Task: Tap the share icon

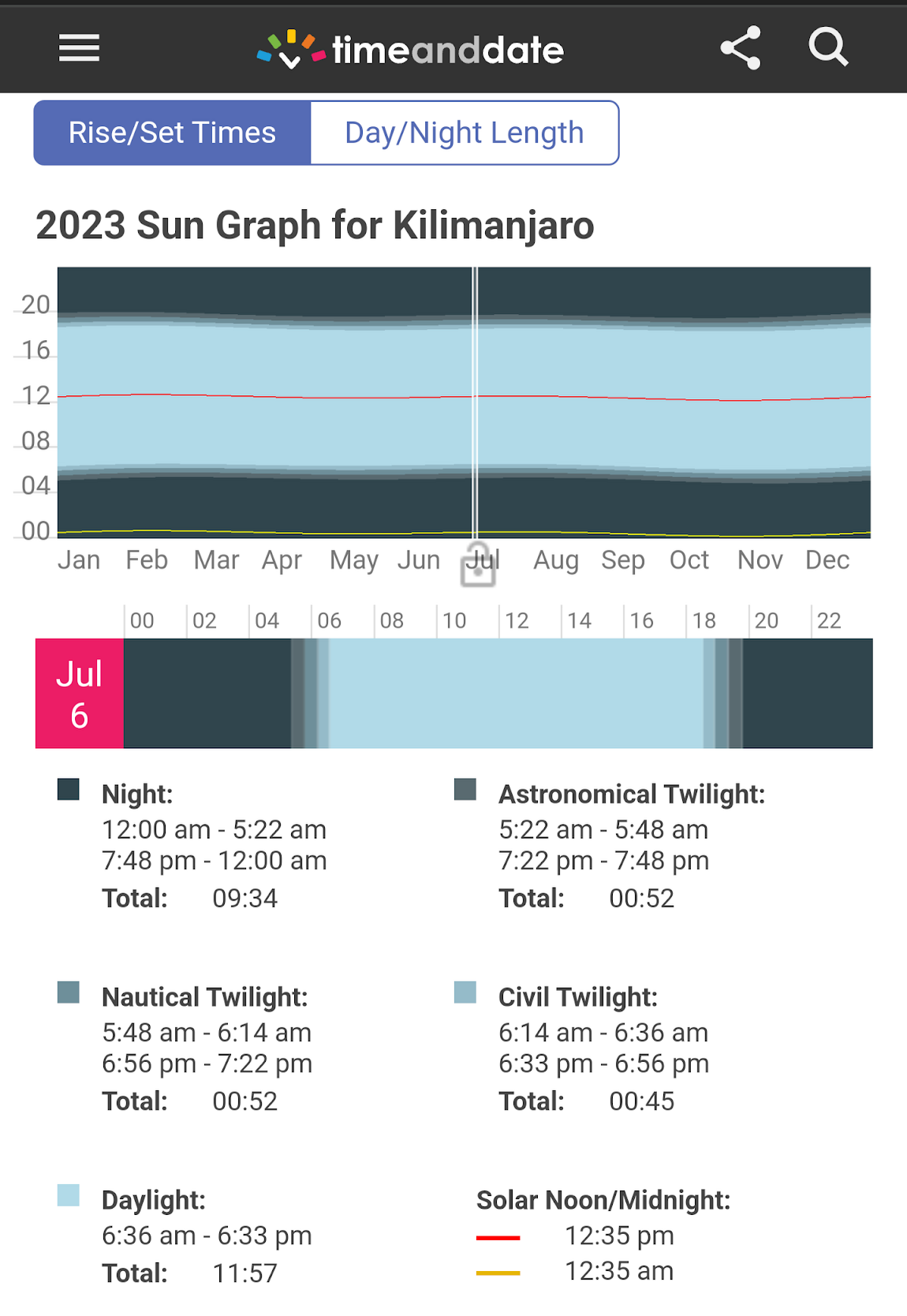Action: tap(741, 48)
